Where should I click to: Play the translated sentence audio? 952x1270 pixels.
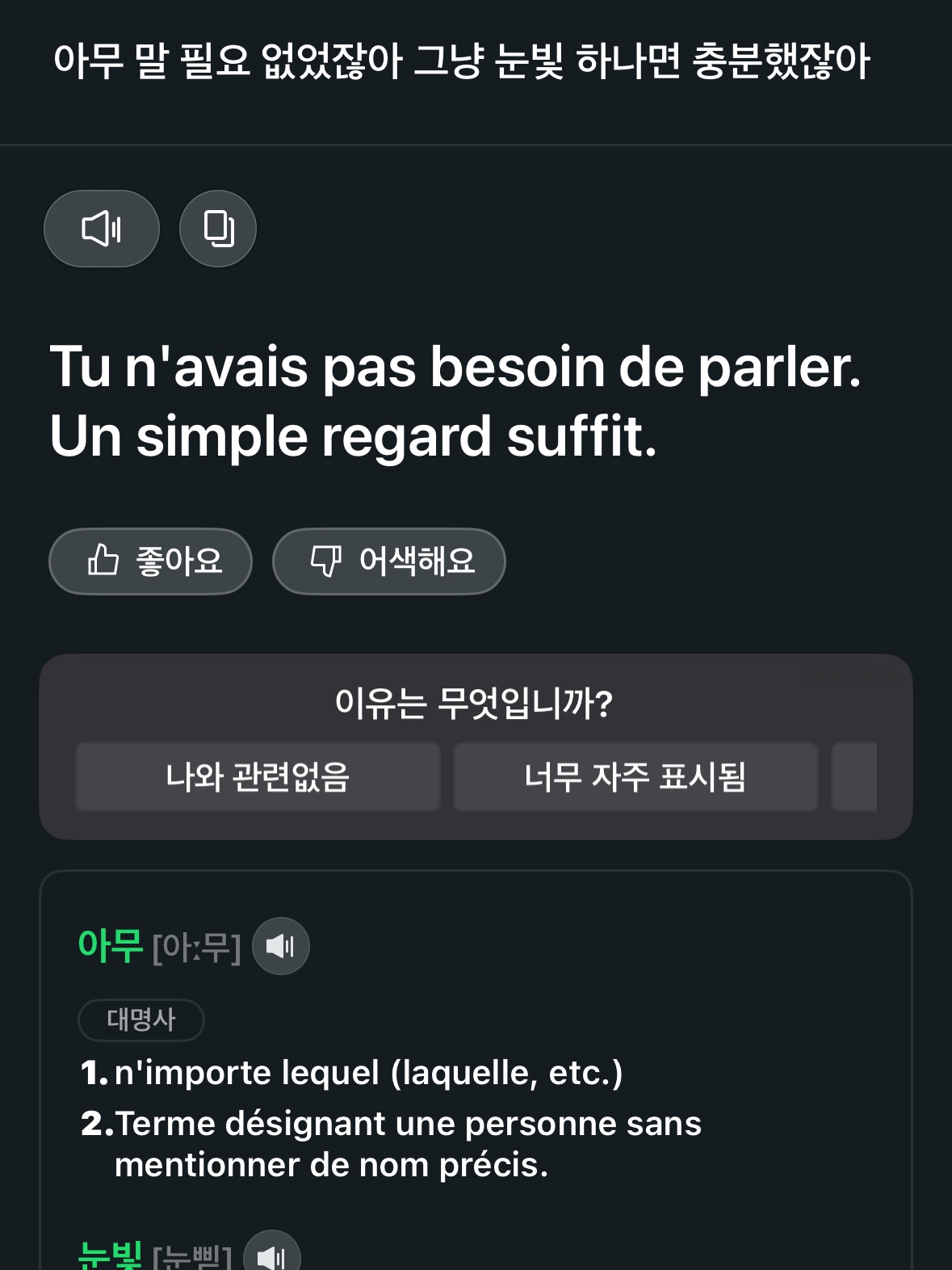coord(101,229)
